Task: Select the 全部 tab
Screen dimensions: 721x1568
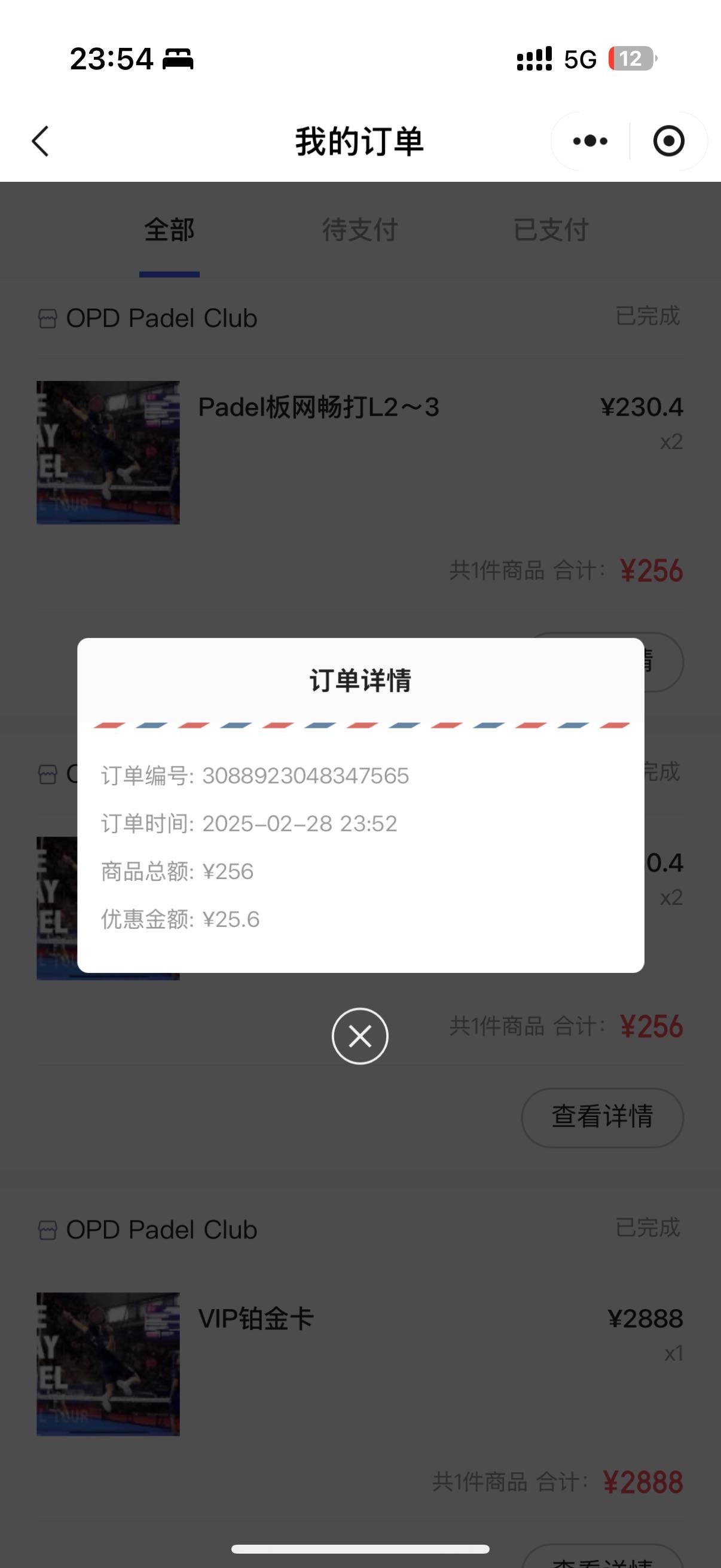Action: point(169,230)
